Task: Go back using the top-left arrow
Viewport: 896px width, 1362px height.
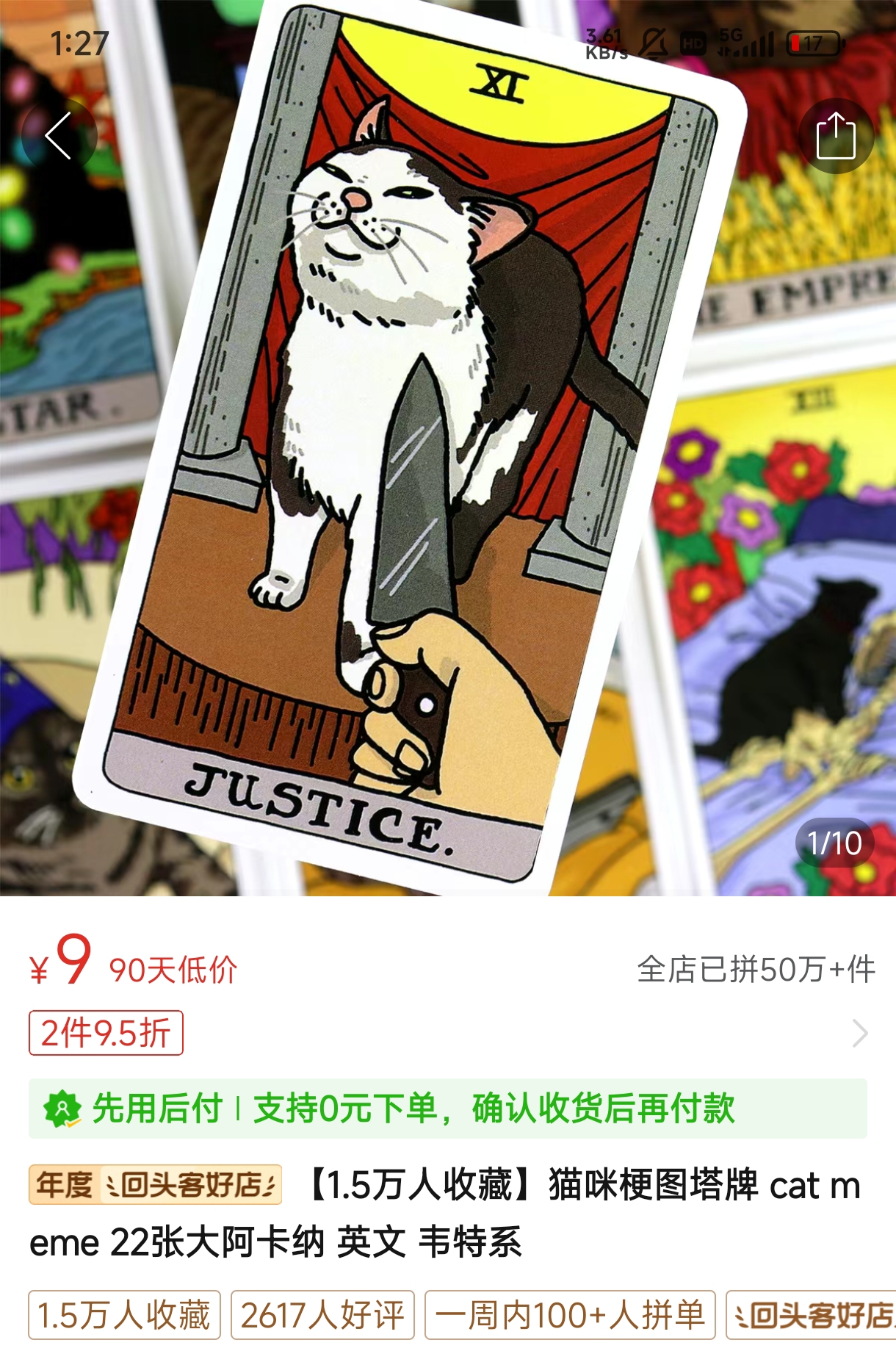Action: click(x=59, y=136)
